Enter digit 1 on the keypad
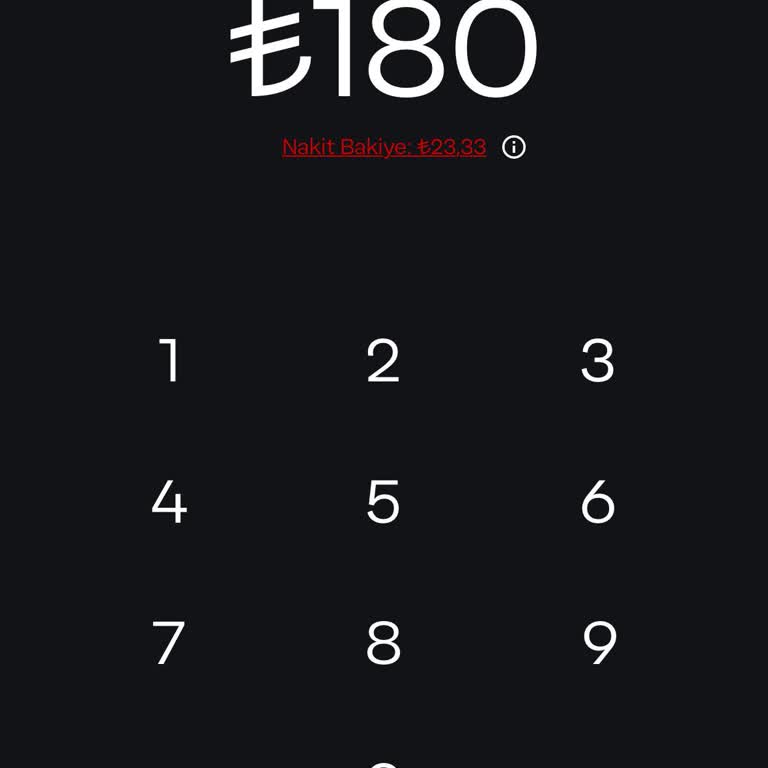The width and height of the screenshot is (768, 768). [x=170, y=361]
